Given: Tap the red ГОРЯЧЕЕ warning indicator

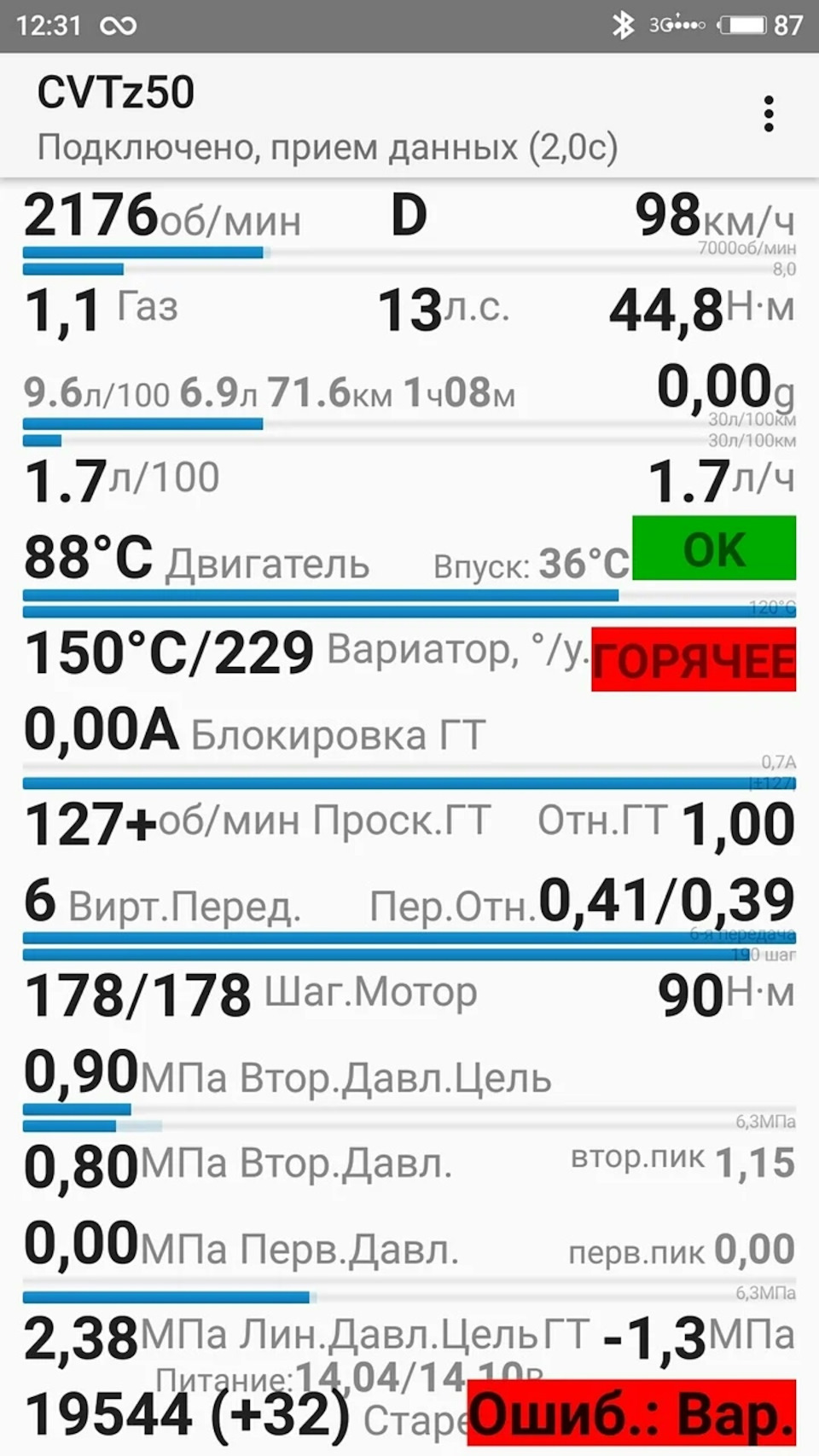Looking at the screenshot, I should click(693, 658).
